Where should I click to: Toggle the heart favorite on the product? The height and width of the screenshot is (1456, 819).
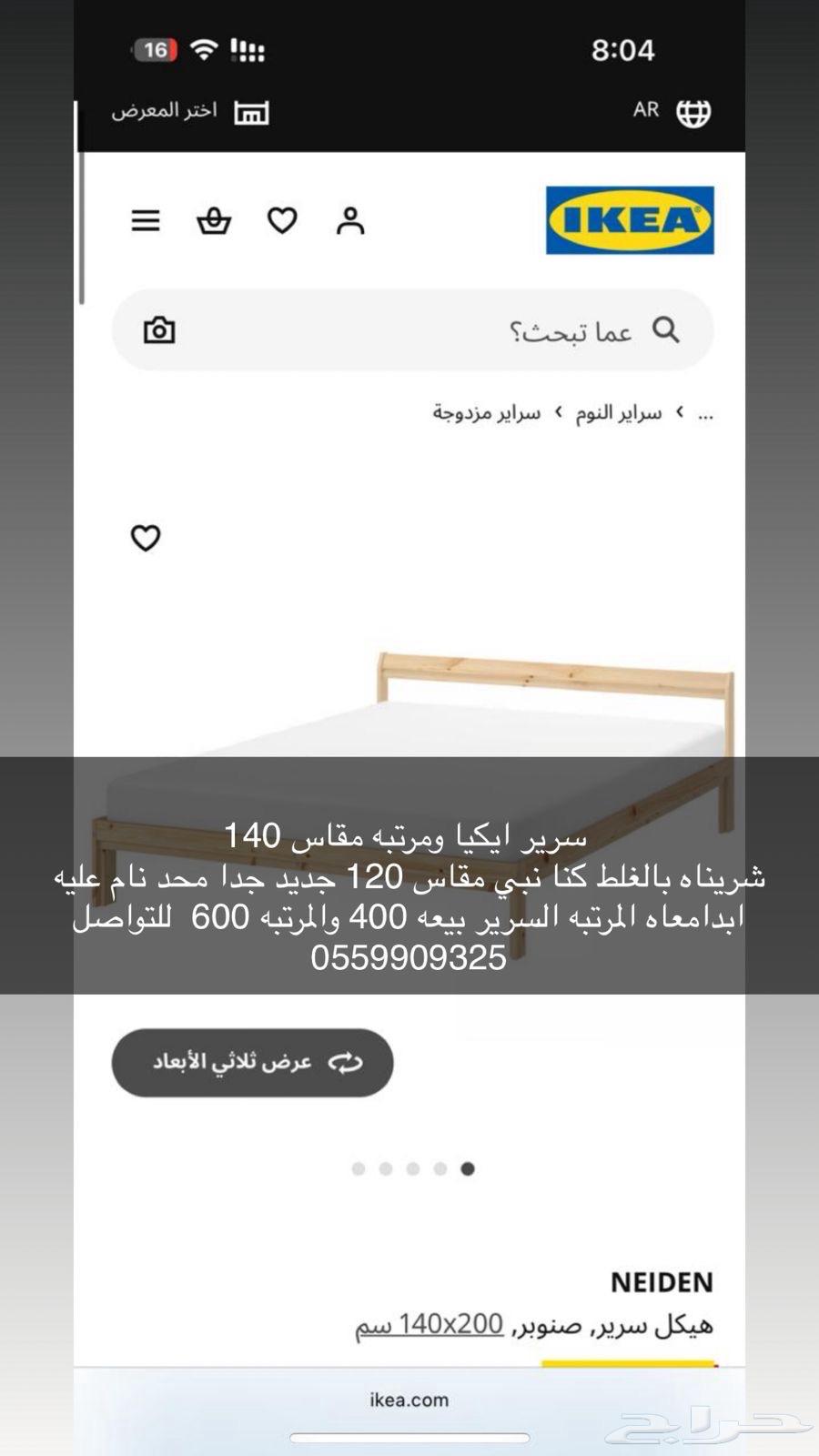[146, 537]
